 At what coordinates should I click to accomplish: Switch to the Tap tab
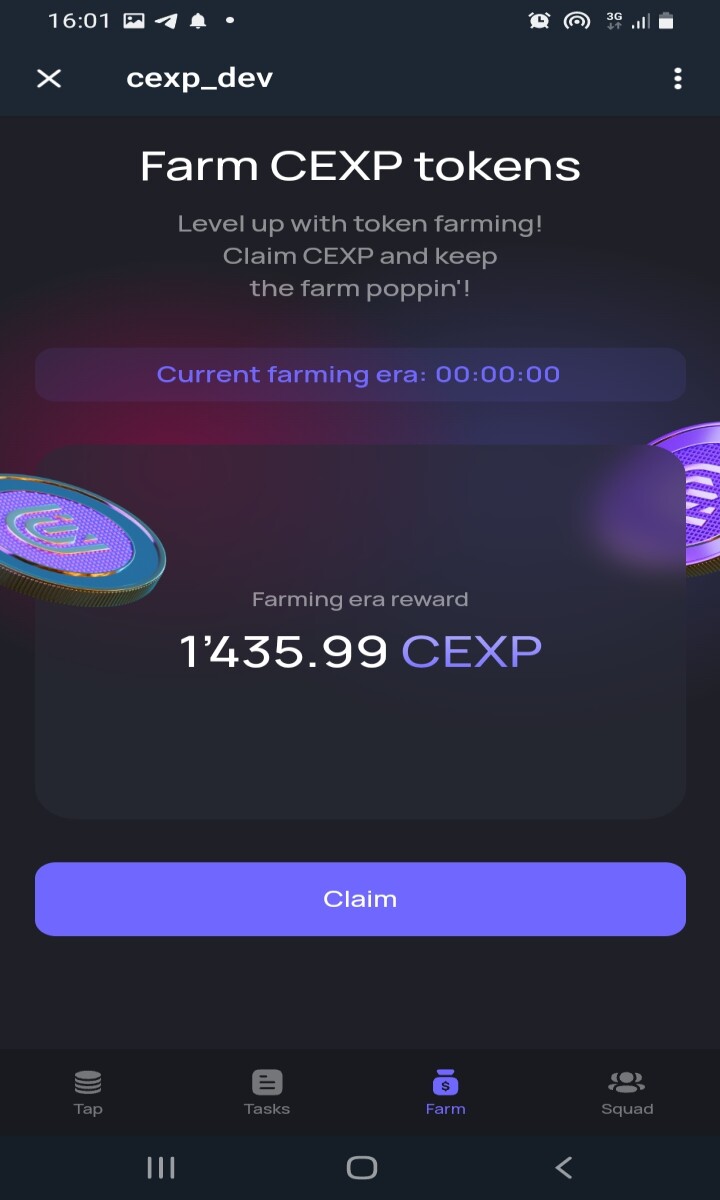pyautogui.click(x=88, y=1092)
